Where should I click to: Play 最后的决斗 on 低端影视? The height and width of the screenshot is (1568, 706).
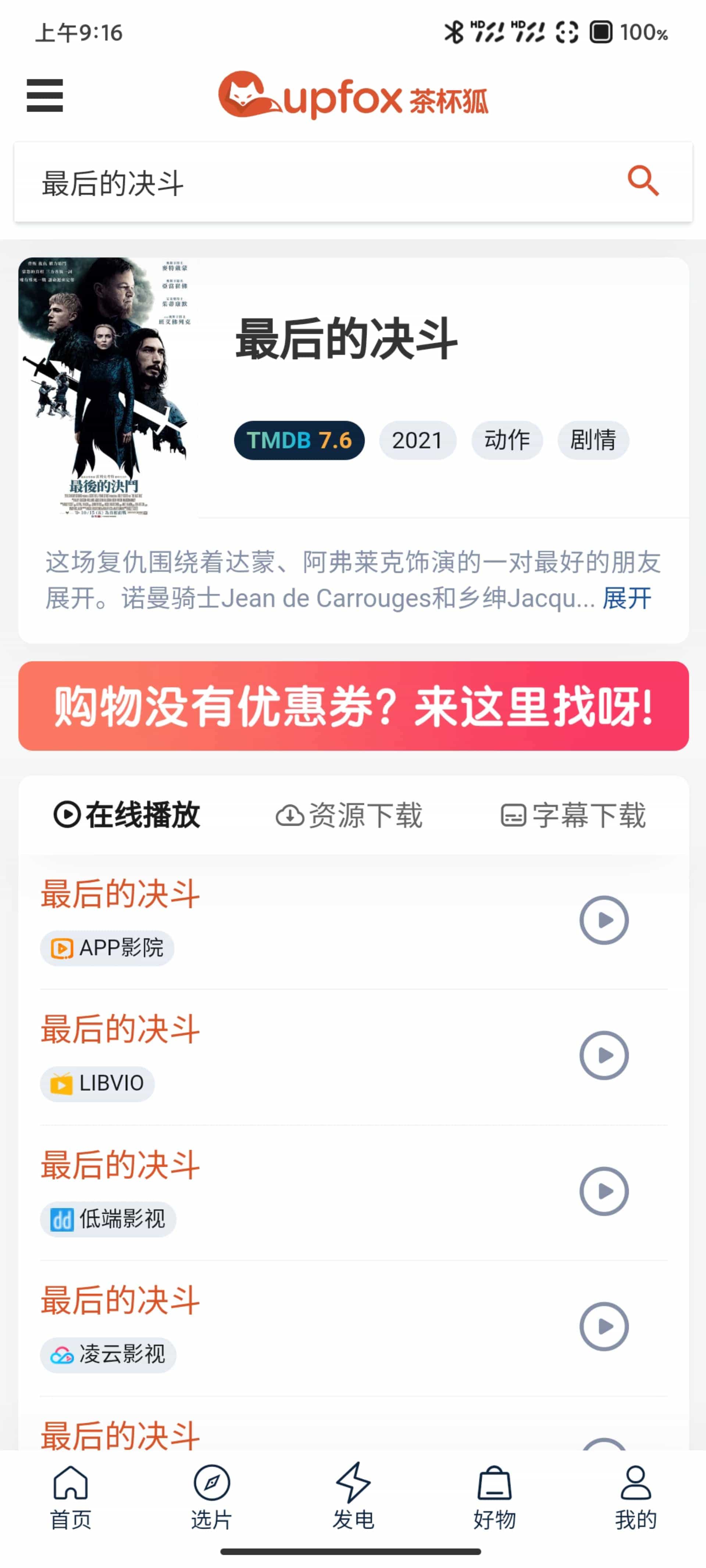pyautogui.click(x=604, y=1191)
